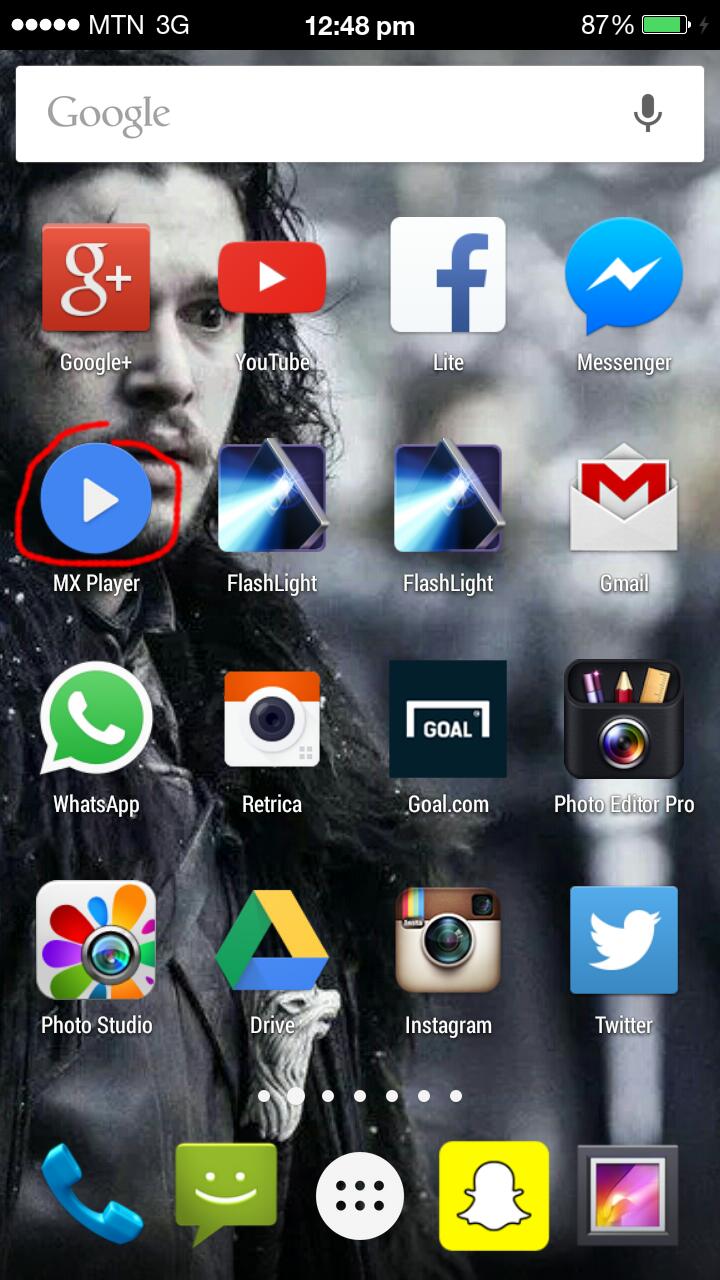Open Messenger

[x=624, y=276]
